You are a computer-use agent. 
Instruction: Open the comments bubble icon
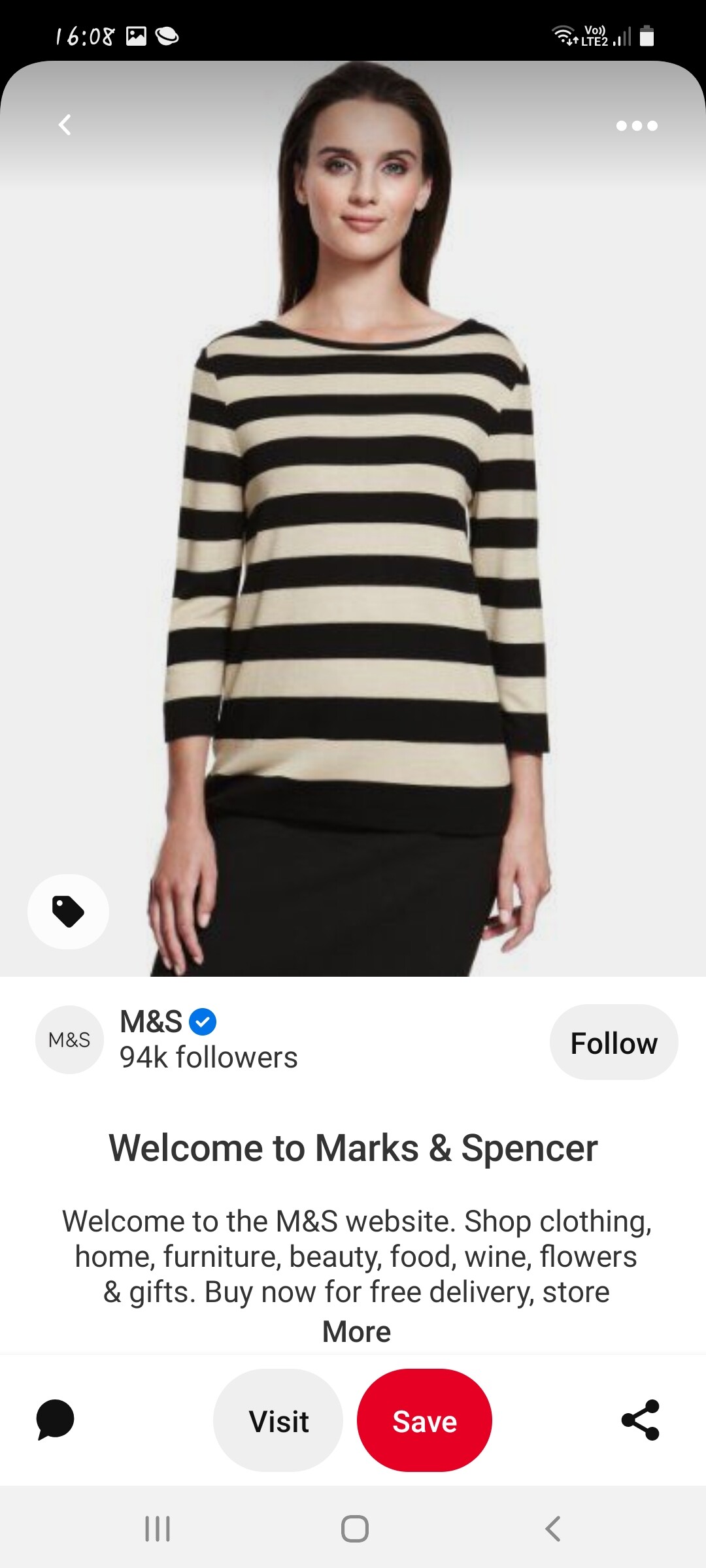point(56,1420)
